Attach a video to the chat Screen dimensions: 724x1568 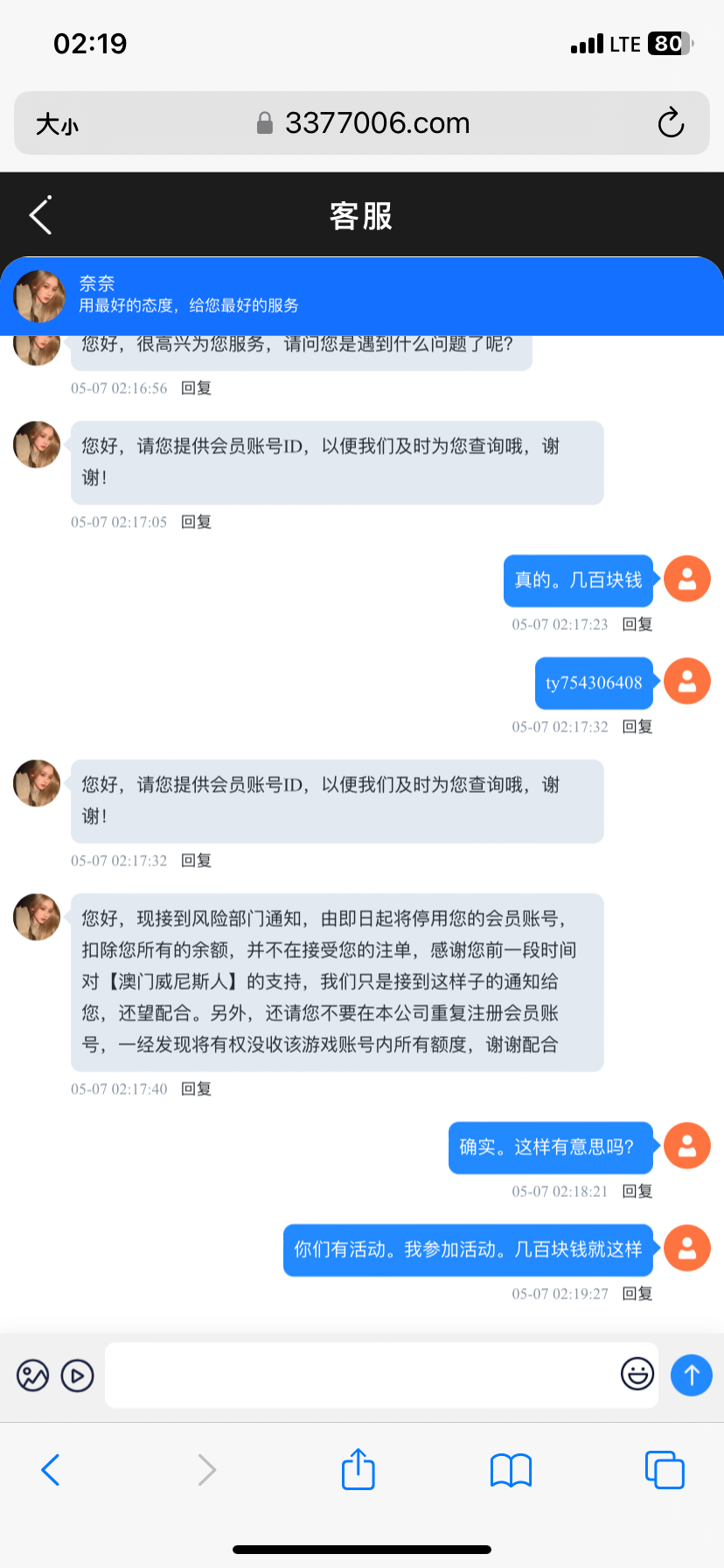point(77,1375)
